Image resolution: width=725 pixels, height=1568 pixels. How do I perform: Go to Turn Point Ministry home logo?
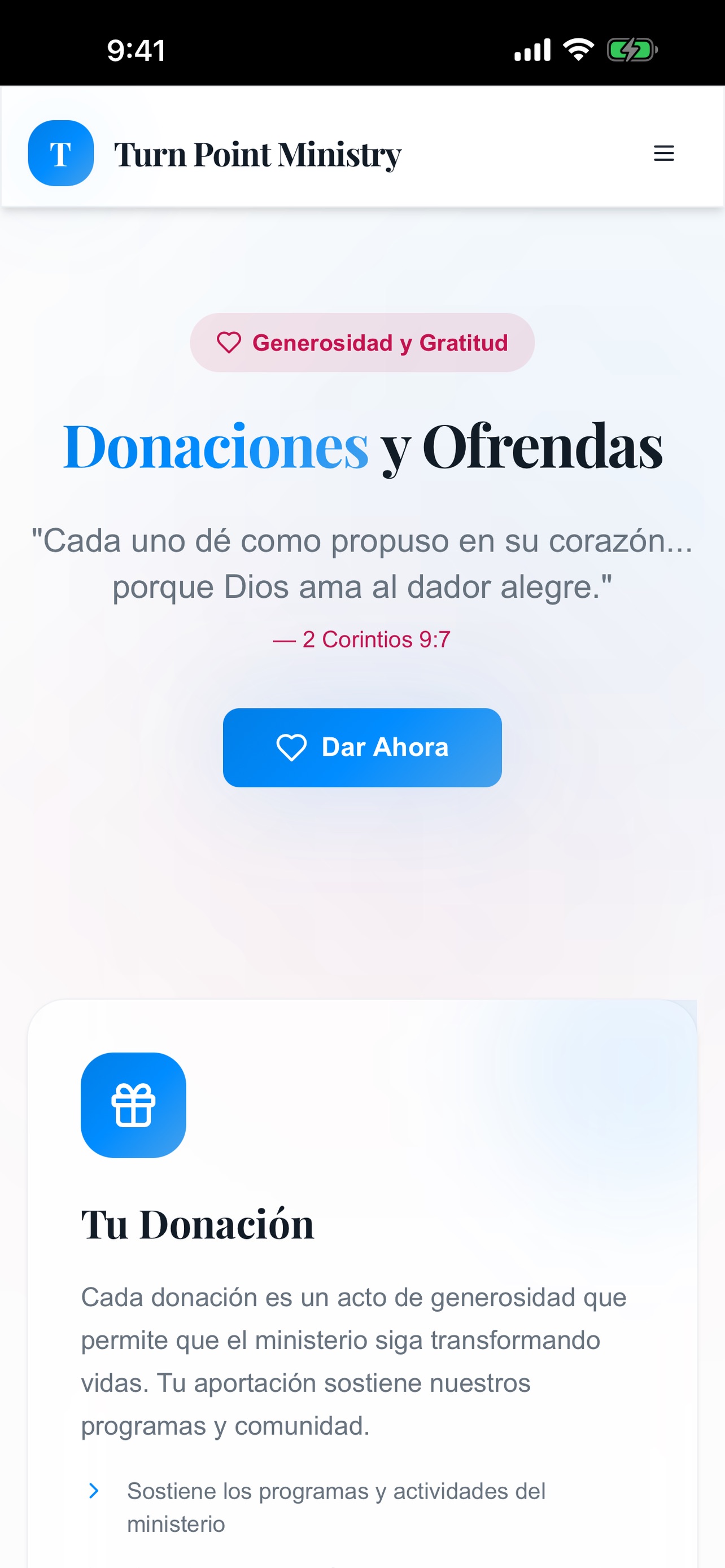click(x=215, y=154)
